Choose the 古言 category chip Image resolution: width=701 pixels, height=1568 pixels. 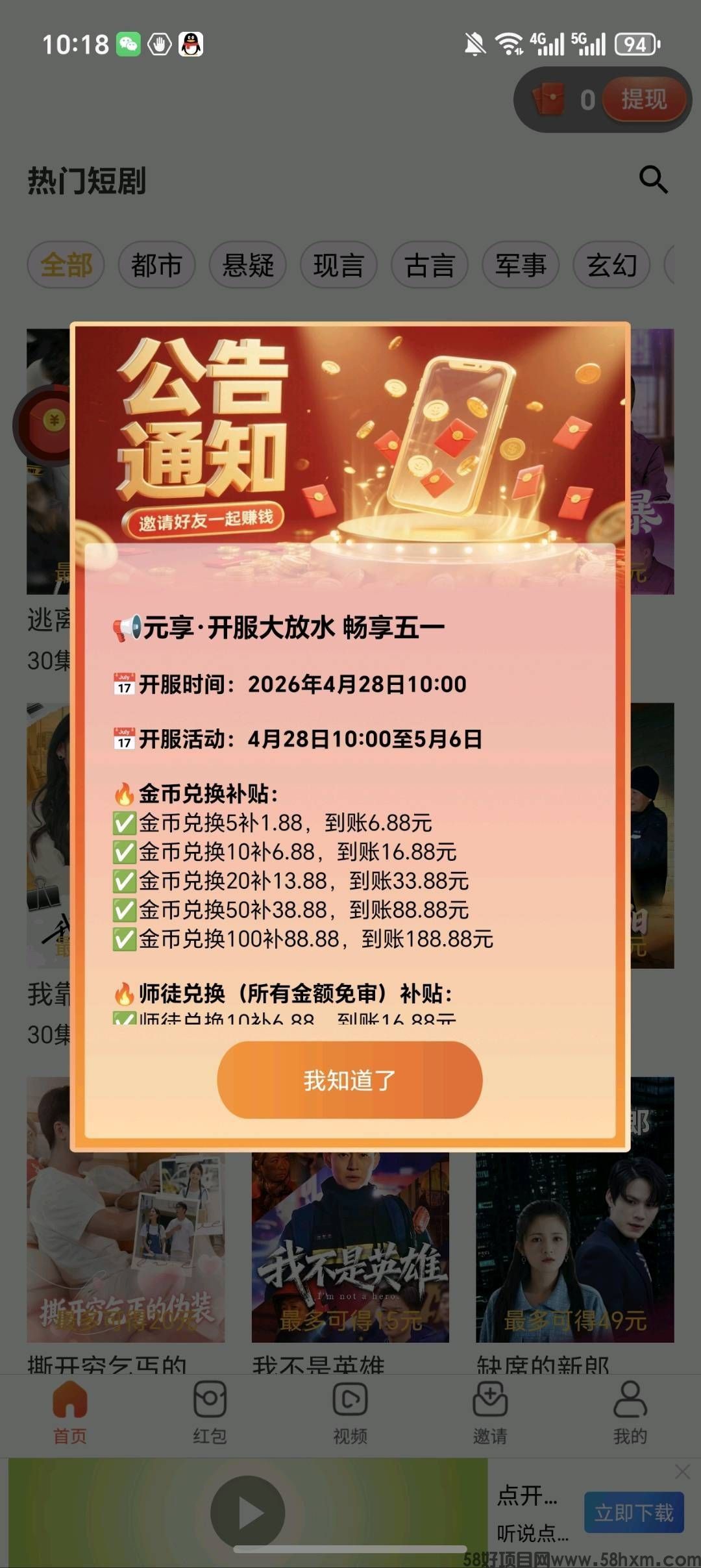tap(429, 265)
